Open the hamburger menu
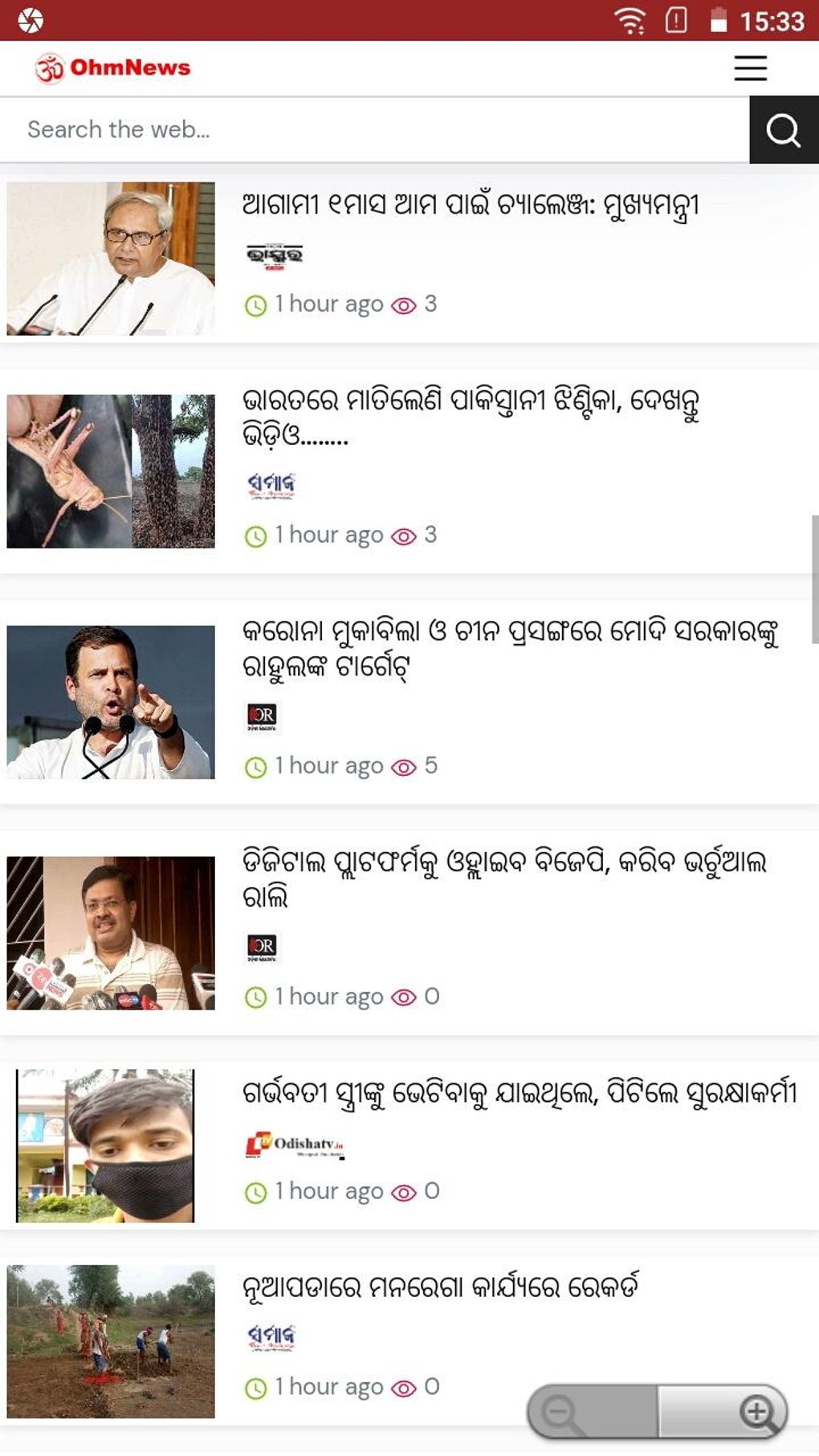The image size is (819, 1456). pyautogui.click(x=750, y=67)
